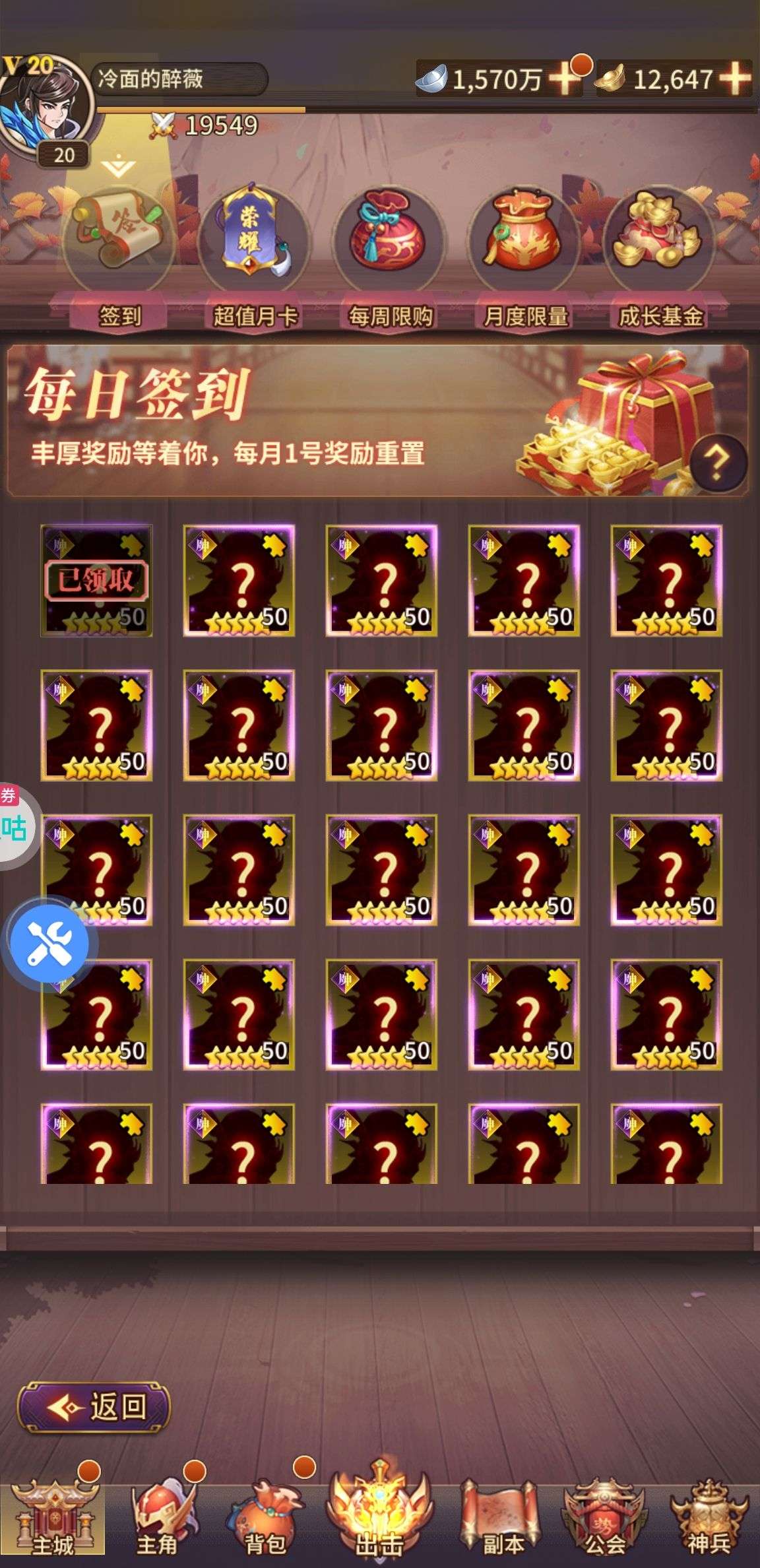Tap the plus to add silver

click(565, 79)
